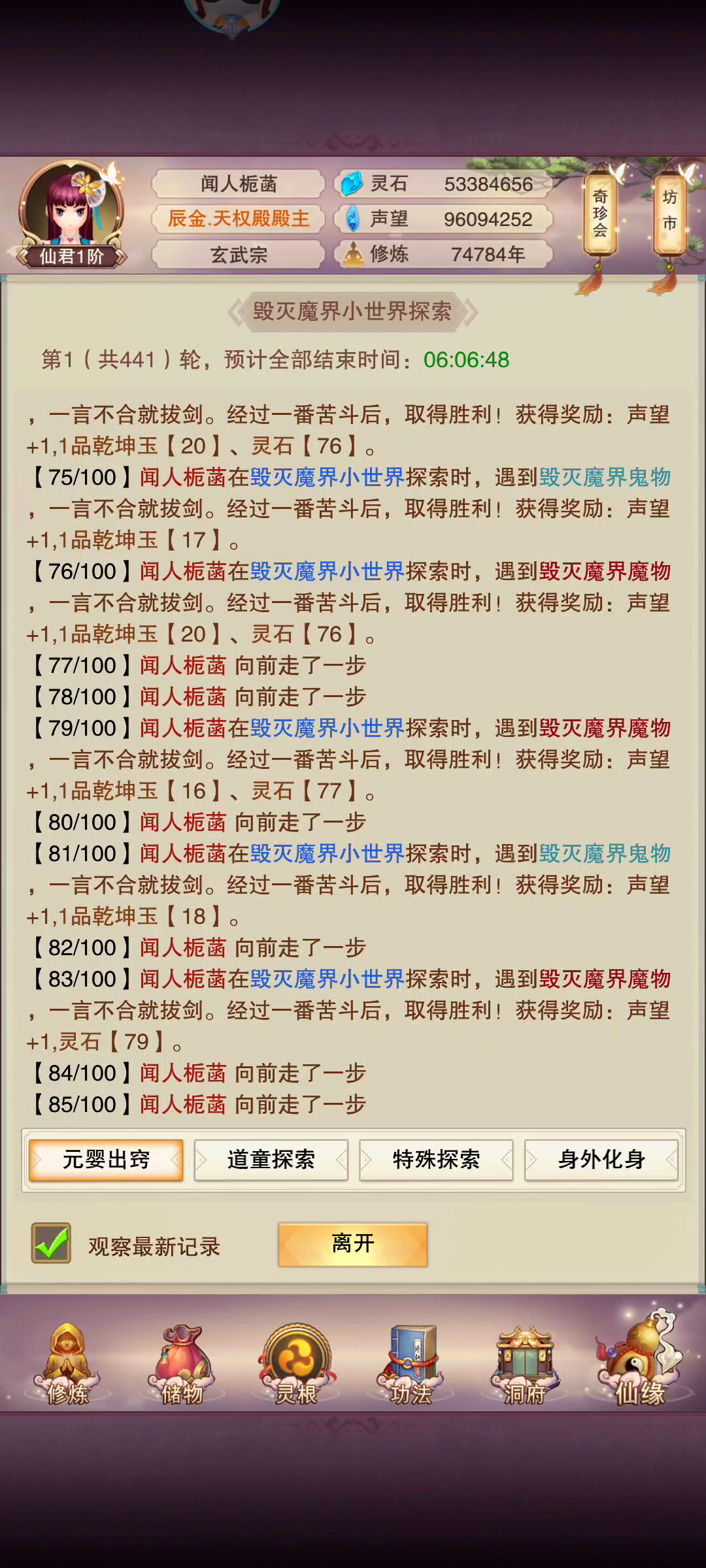
Task: Open the 储物 storage bag
Action: point(182,1364)
